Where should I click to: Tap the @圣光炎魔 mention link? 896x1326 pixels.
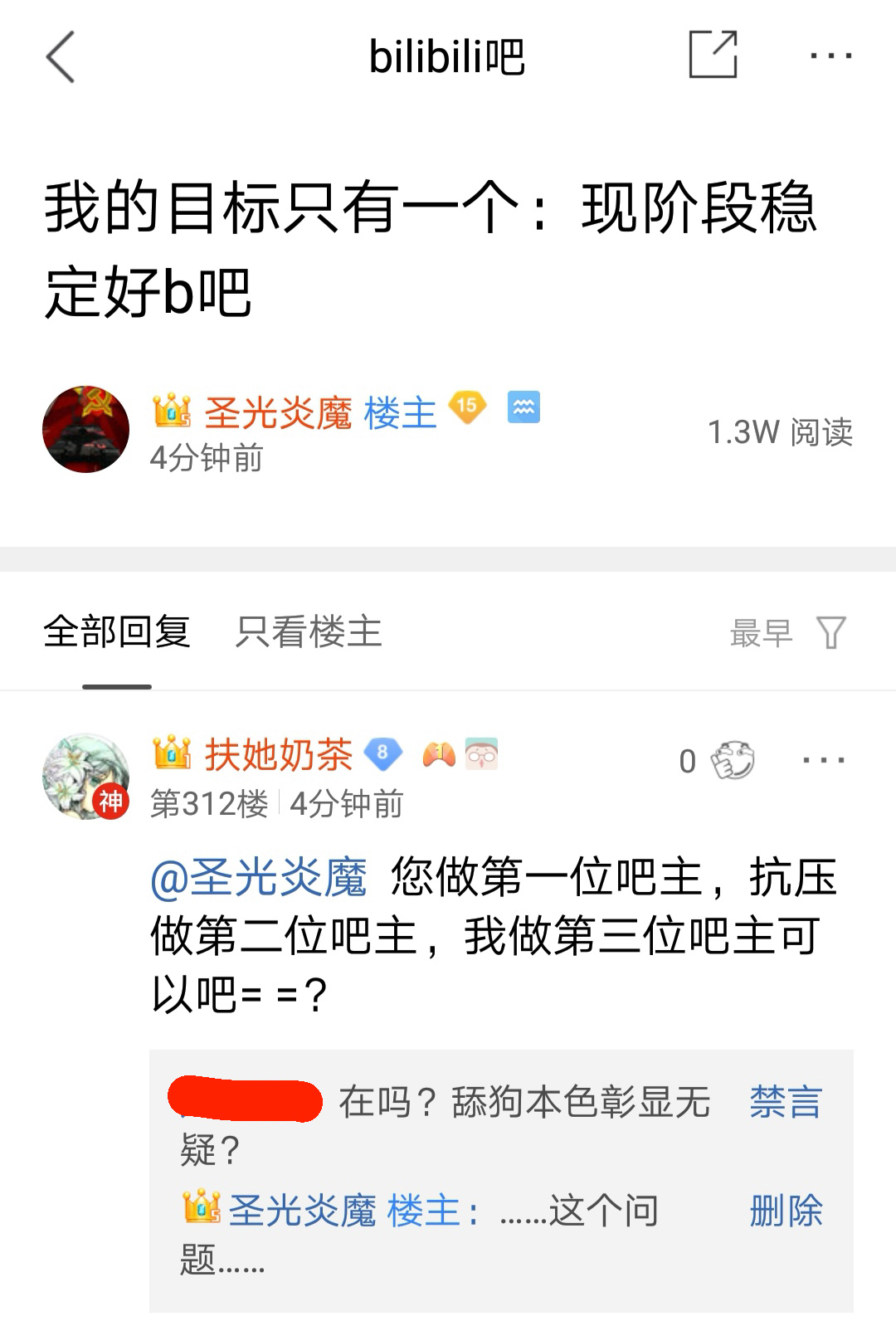tap(259, 877)
